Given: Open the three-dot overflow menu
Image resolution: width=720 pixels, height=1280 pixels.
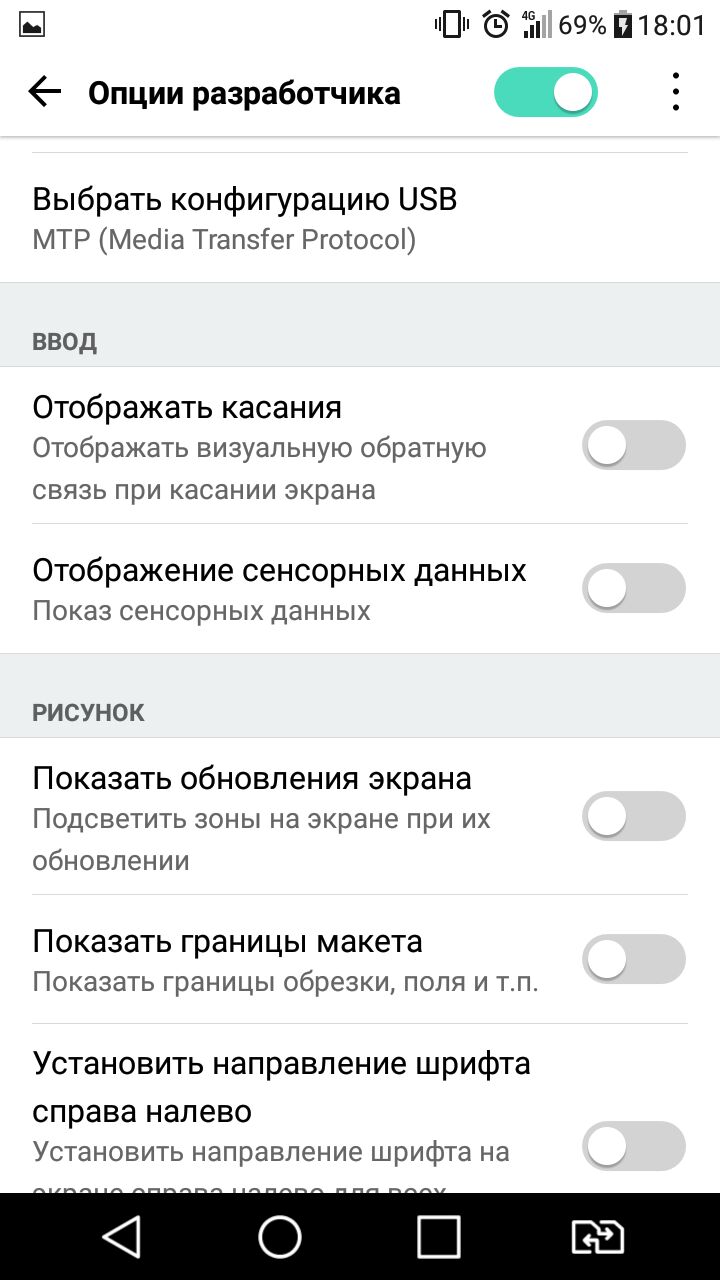Looking at the screenshot, I should coord(676,93).
